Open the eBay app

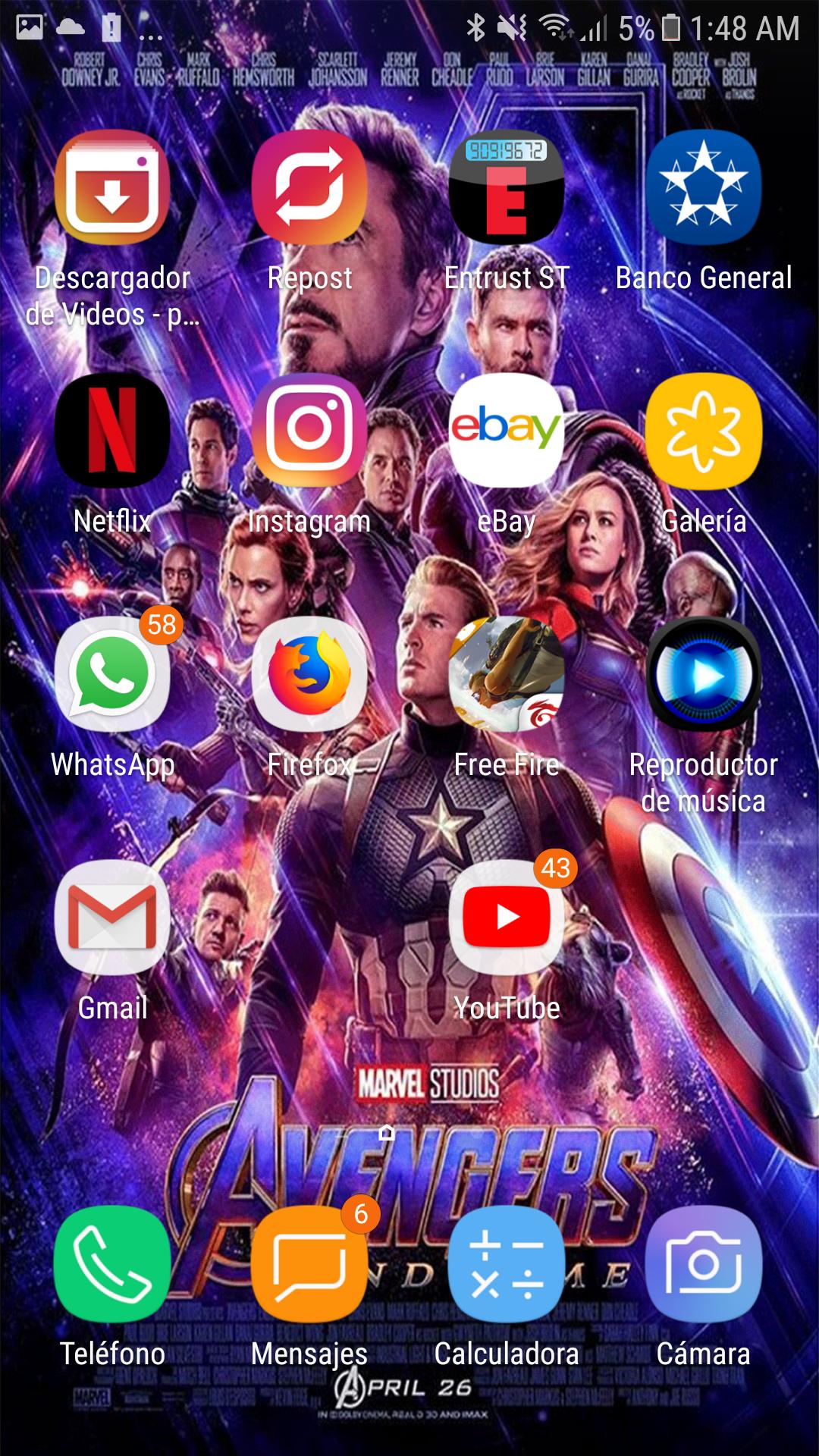507,430
